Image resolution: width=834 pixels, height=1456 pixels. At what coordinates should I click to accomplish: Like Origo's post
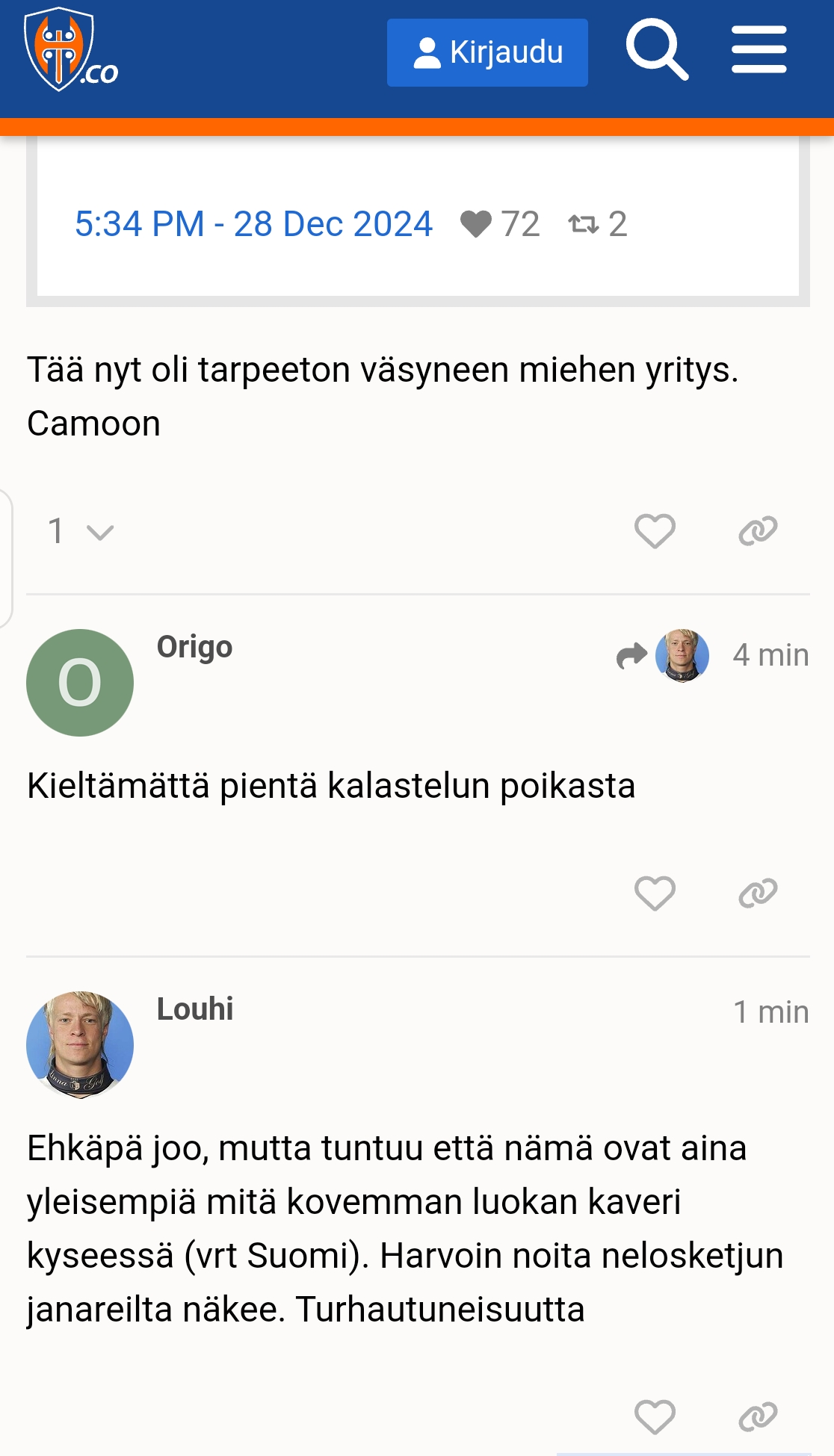[655, 893]
